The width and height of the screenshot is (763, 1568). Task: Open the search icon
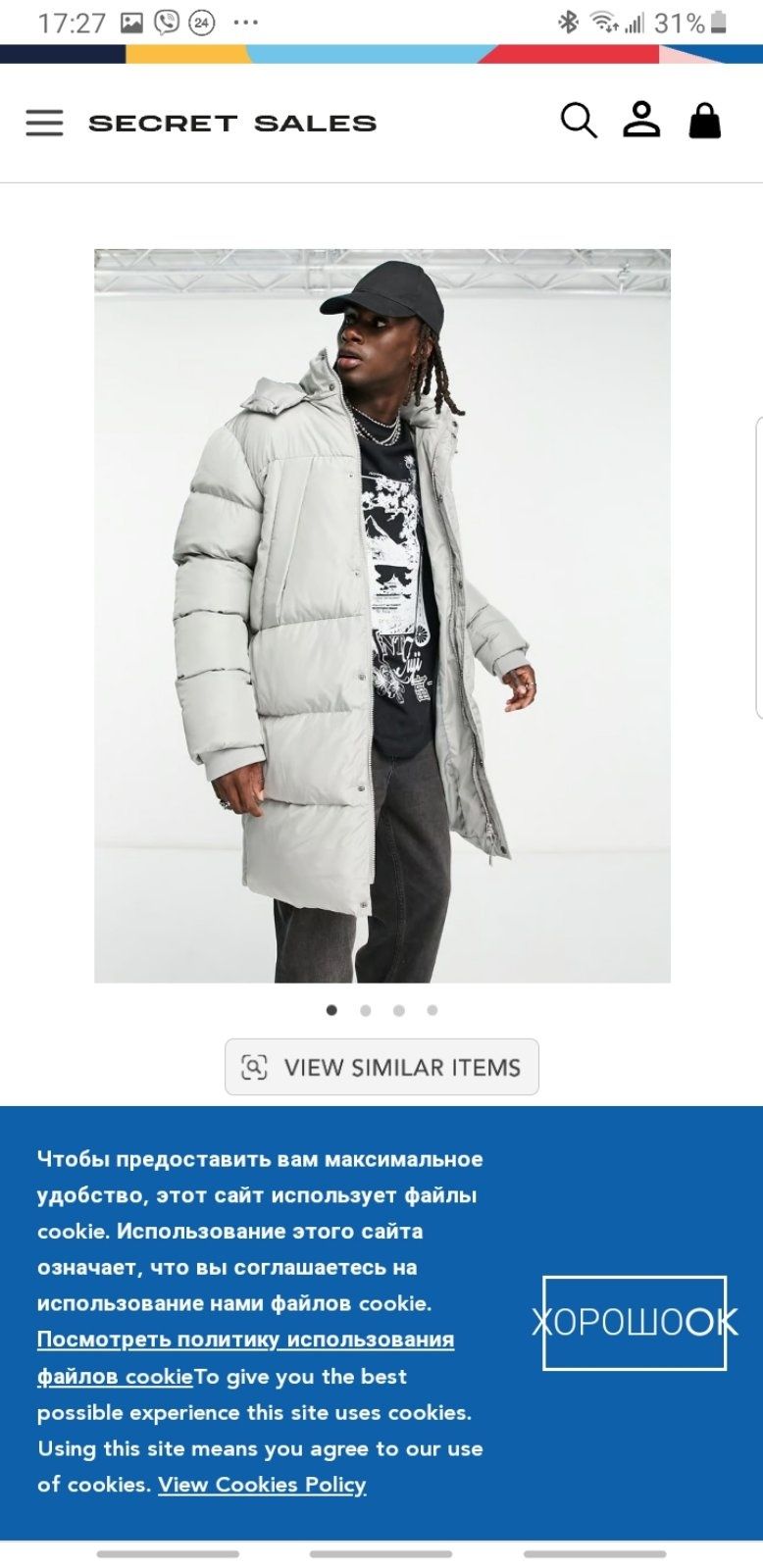(x=579, y=121)
